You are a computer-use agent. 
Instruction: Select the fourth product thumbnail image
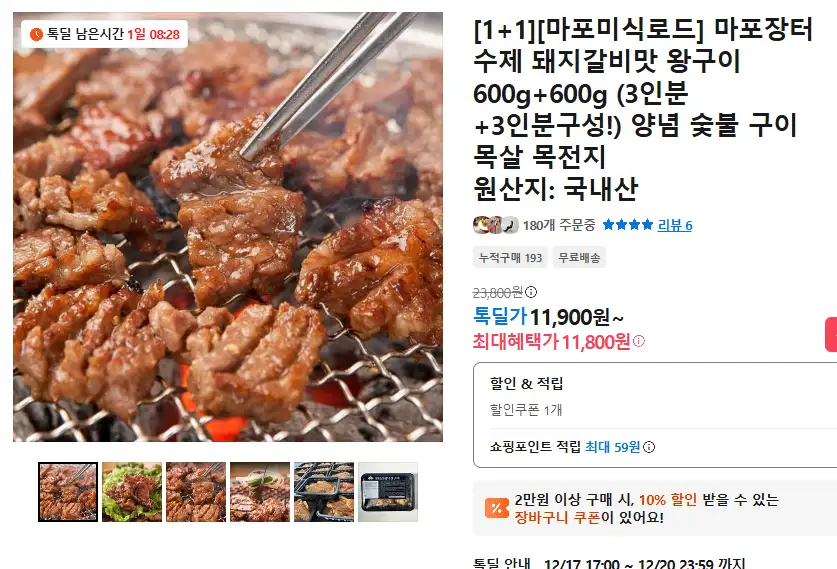pos(260,491)
